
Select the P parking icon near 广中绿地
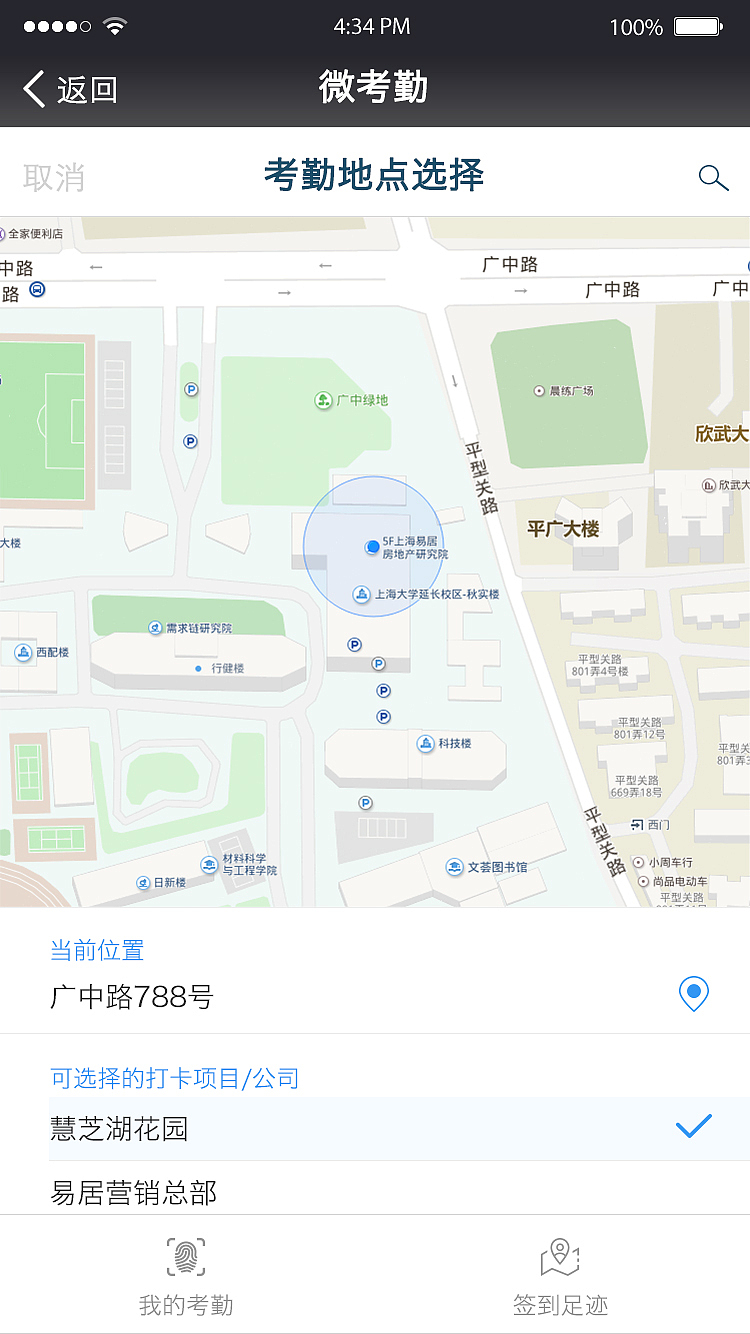click(x=191, y=388)
